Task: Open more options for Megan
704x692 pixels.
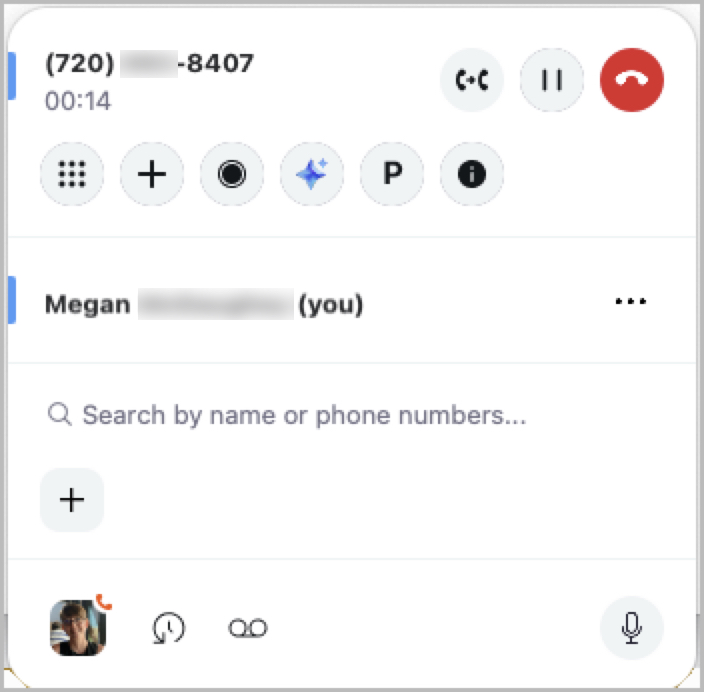Action: point(630,301)
